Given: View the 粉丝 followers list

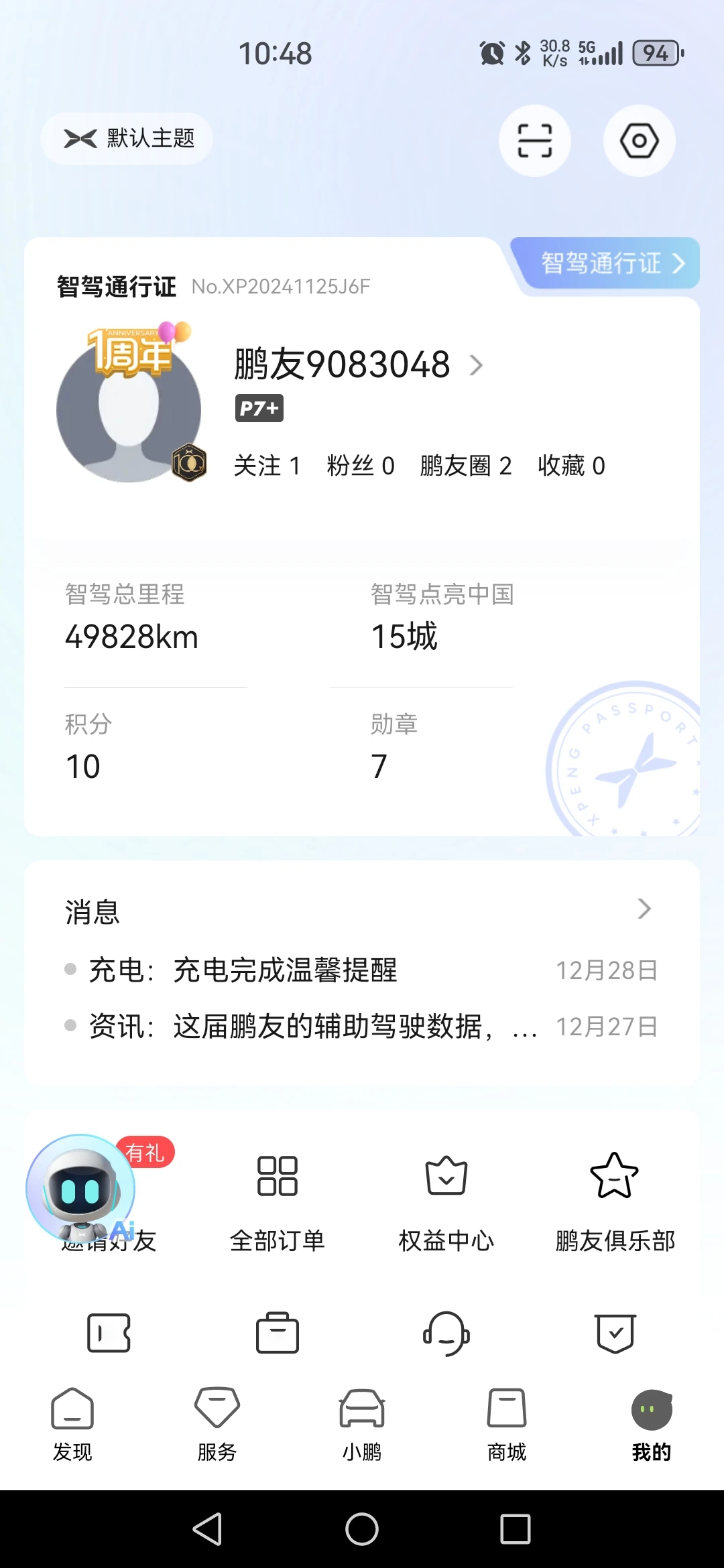Looking at the screenshot, I should (x=361, y=466).
